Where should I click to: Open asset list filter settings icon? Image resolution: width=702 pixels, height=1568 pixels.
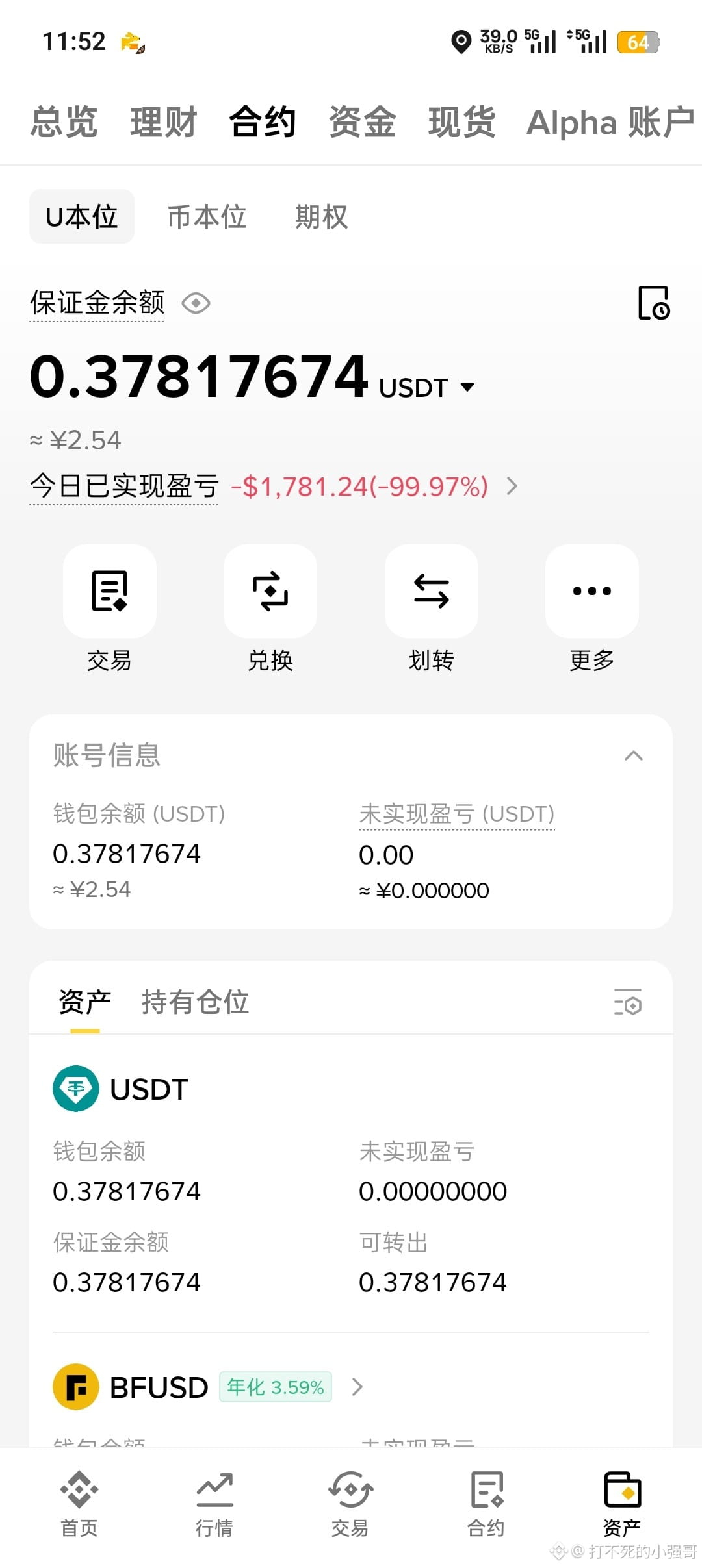pos(628,1002)
